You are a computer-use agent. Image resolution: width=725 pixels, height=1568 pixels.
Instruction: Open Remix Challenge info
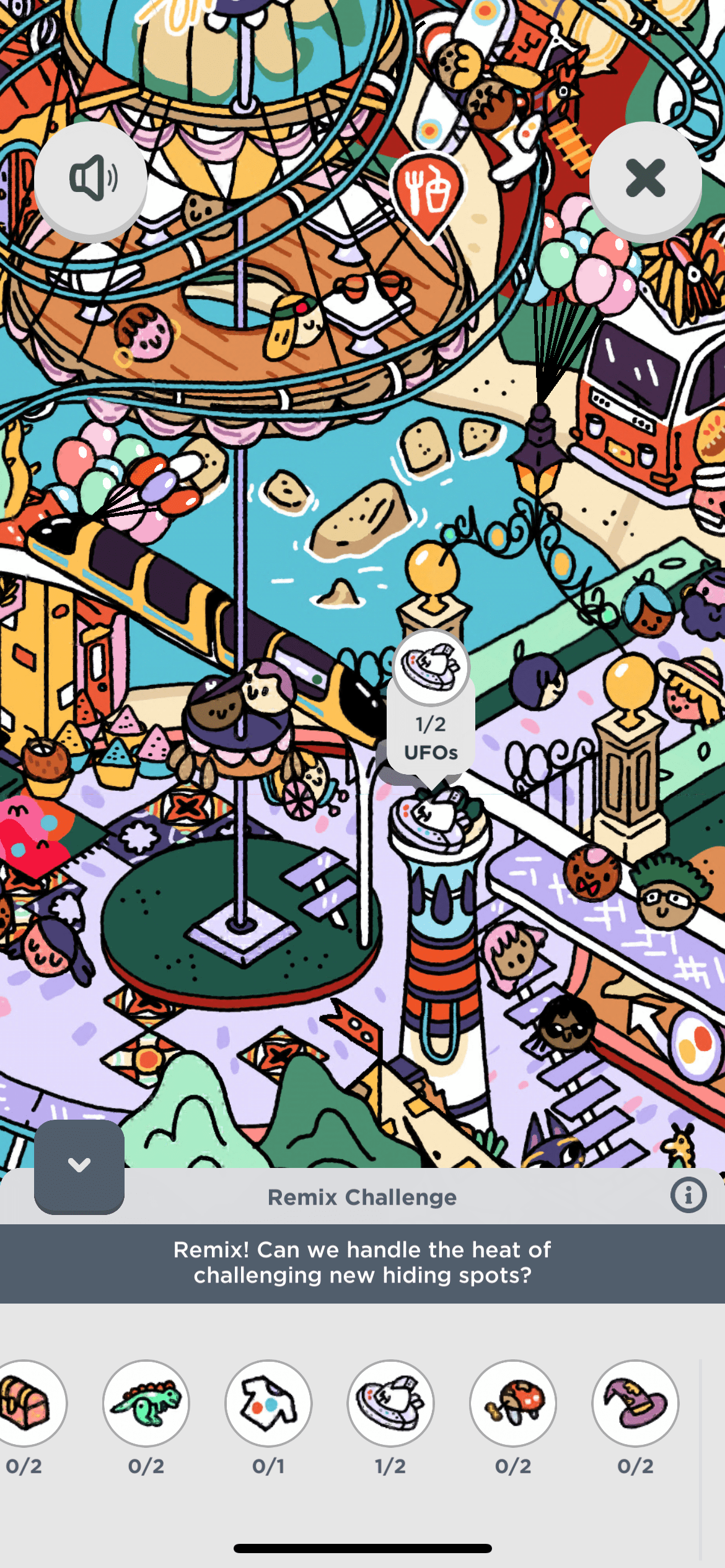(x=688, y=1195)
